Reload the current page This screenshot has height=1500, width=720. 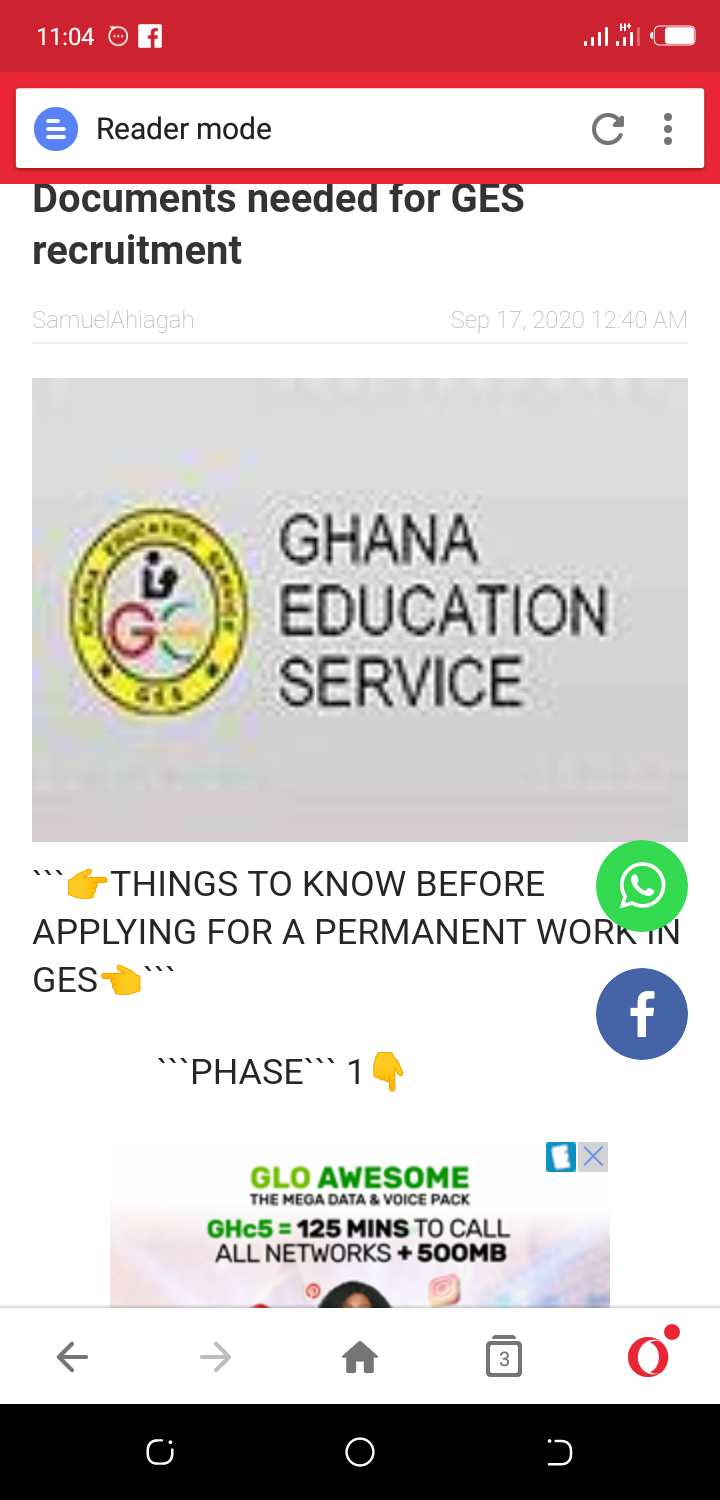[x=607, y=129]
